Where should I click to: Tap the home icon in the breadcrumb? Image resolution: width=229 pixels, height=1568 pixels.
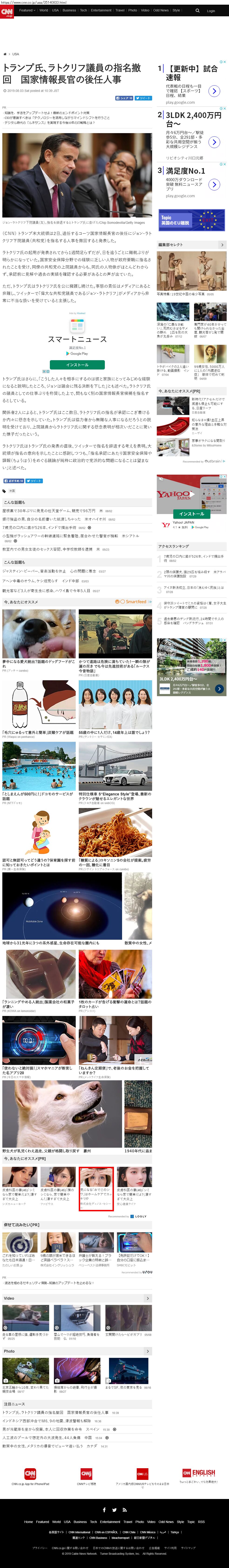click(x=5, y=54)
